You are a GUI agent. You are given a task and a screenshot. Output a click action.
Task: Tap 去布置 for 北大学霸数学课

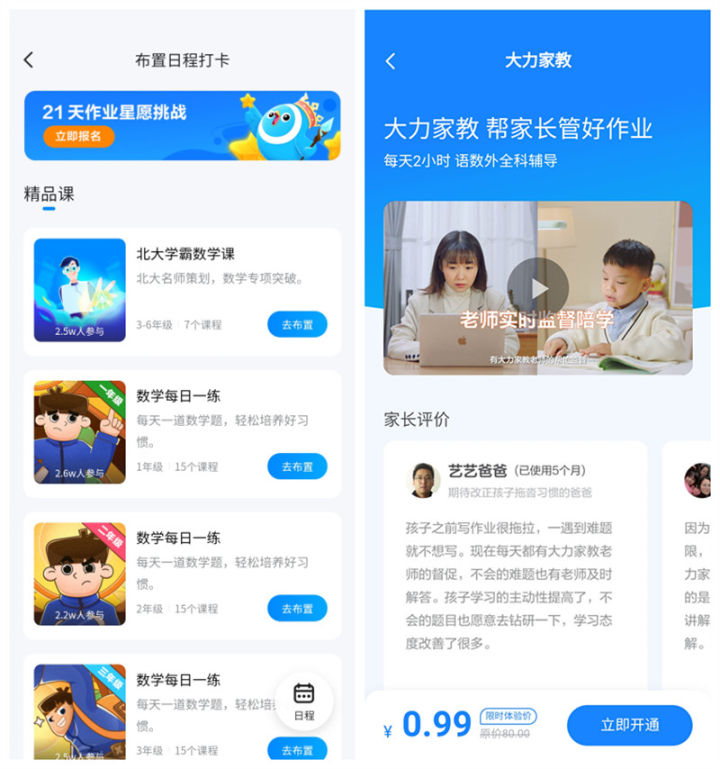coord(297,324)
